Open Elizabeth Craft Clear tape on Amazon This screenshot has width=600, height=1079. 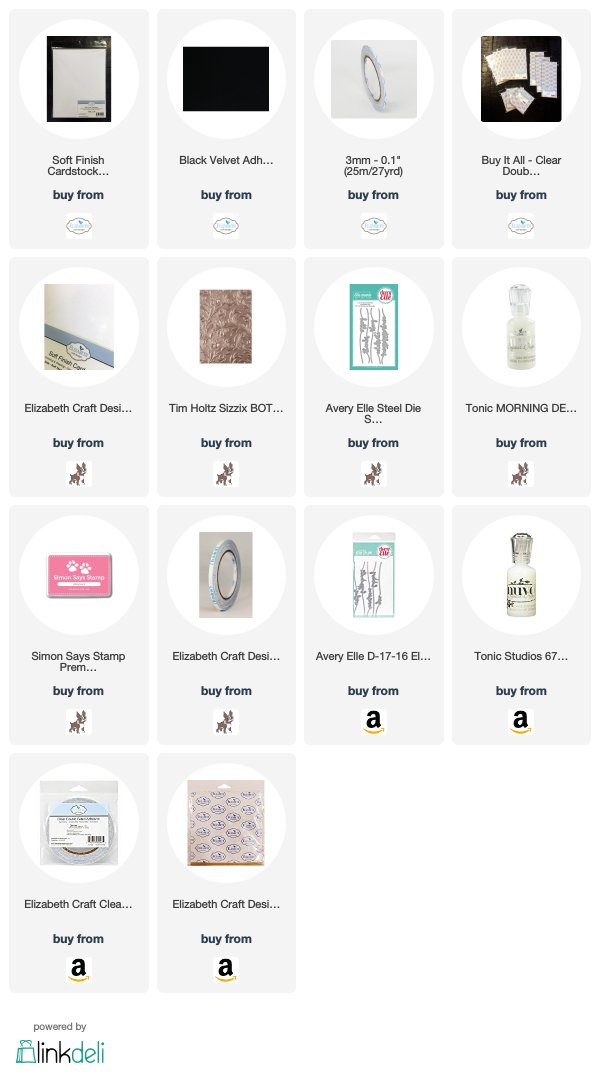tap(78, 873)
